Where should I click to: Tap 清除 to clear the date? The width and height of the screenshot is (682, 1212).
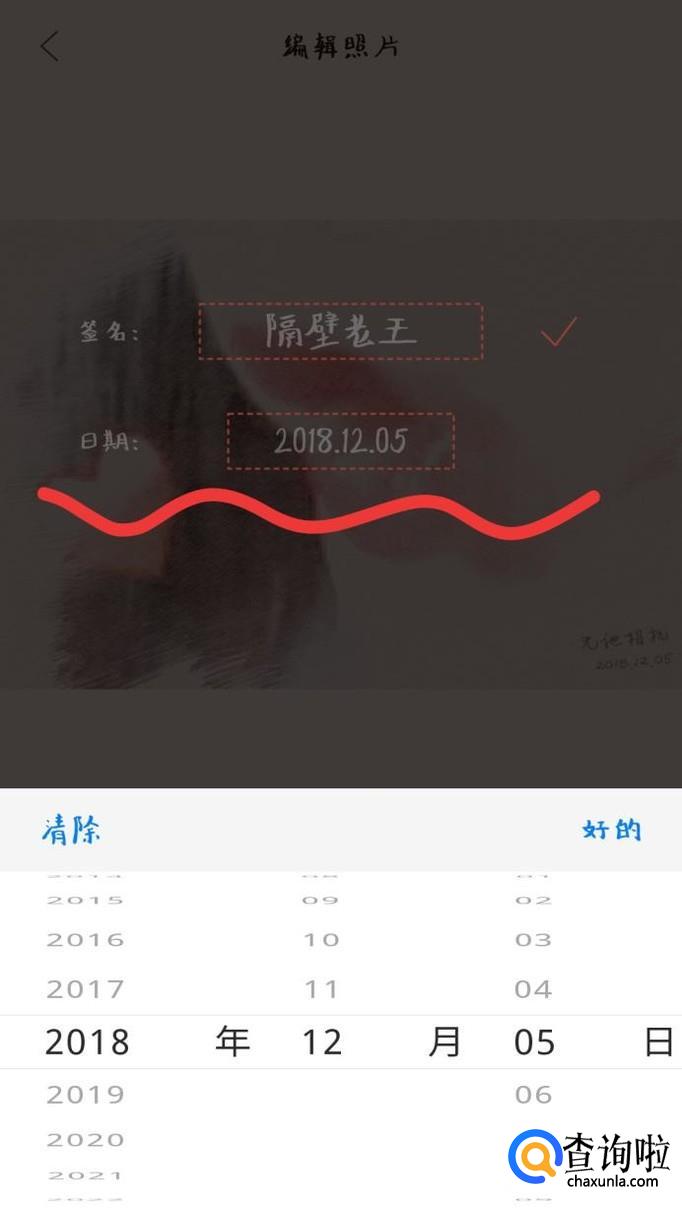(x=72, y=830)
